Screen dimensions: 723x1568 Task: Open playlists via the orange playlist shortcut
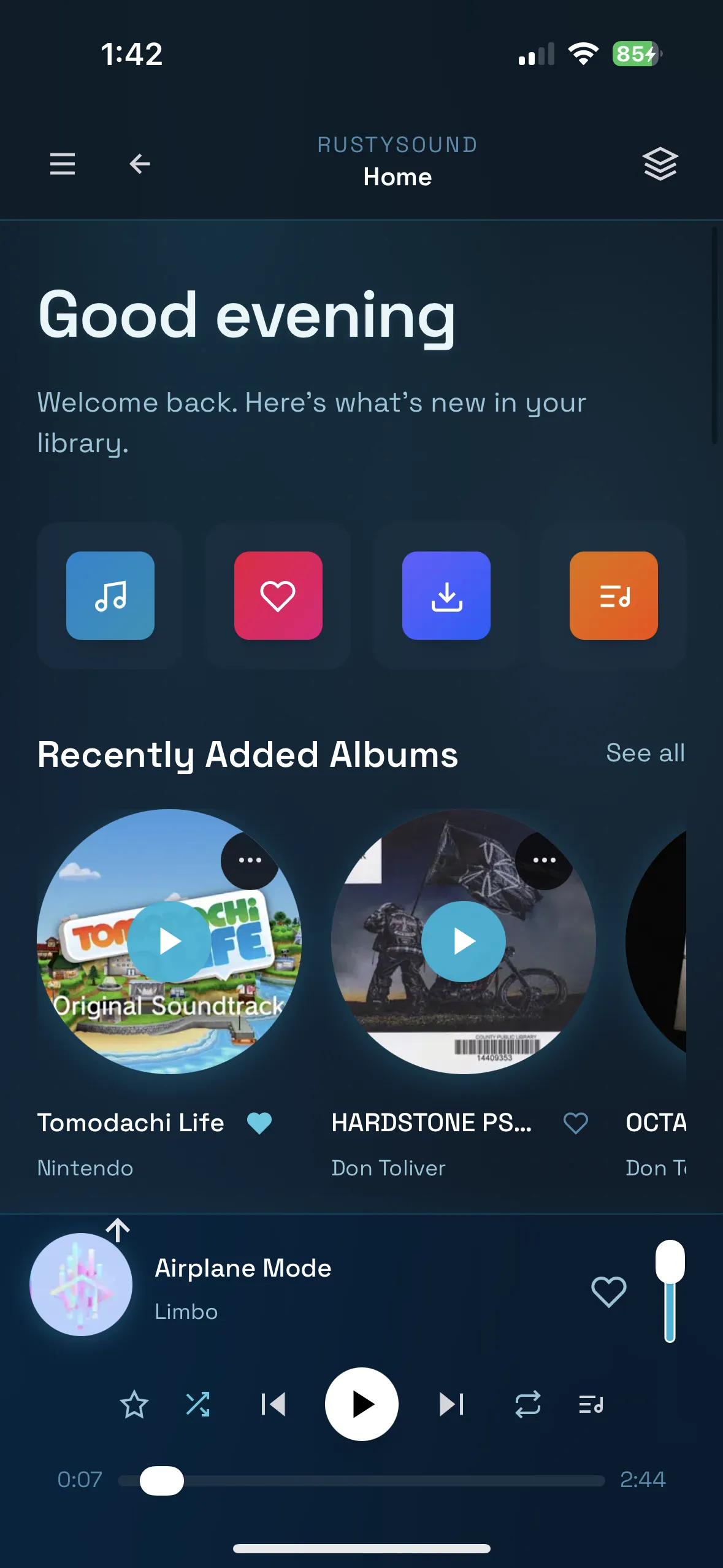tap(614, 596)
